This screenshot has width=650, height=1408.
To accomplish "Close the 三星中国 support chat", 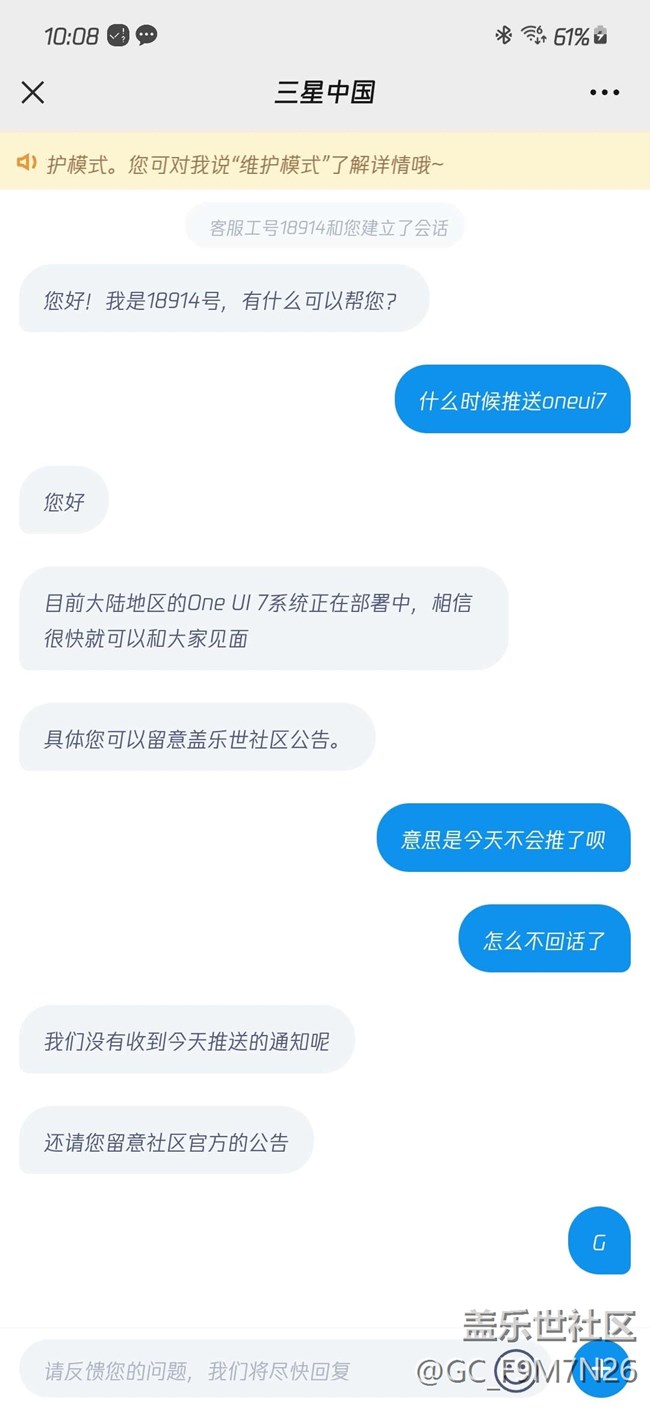I will pos(33,92).
